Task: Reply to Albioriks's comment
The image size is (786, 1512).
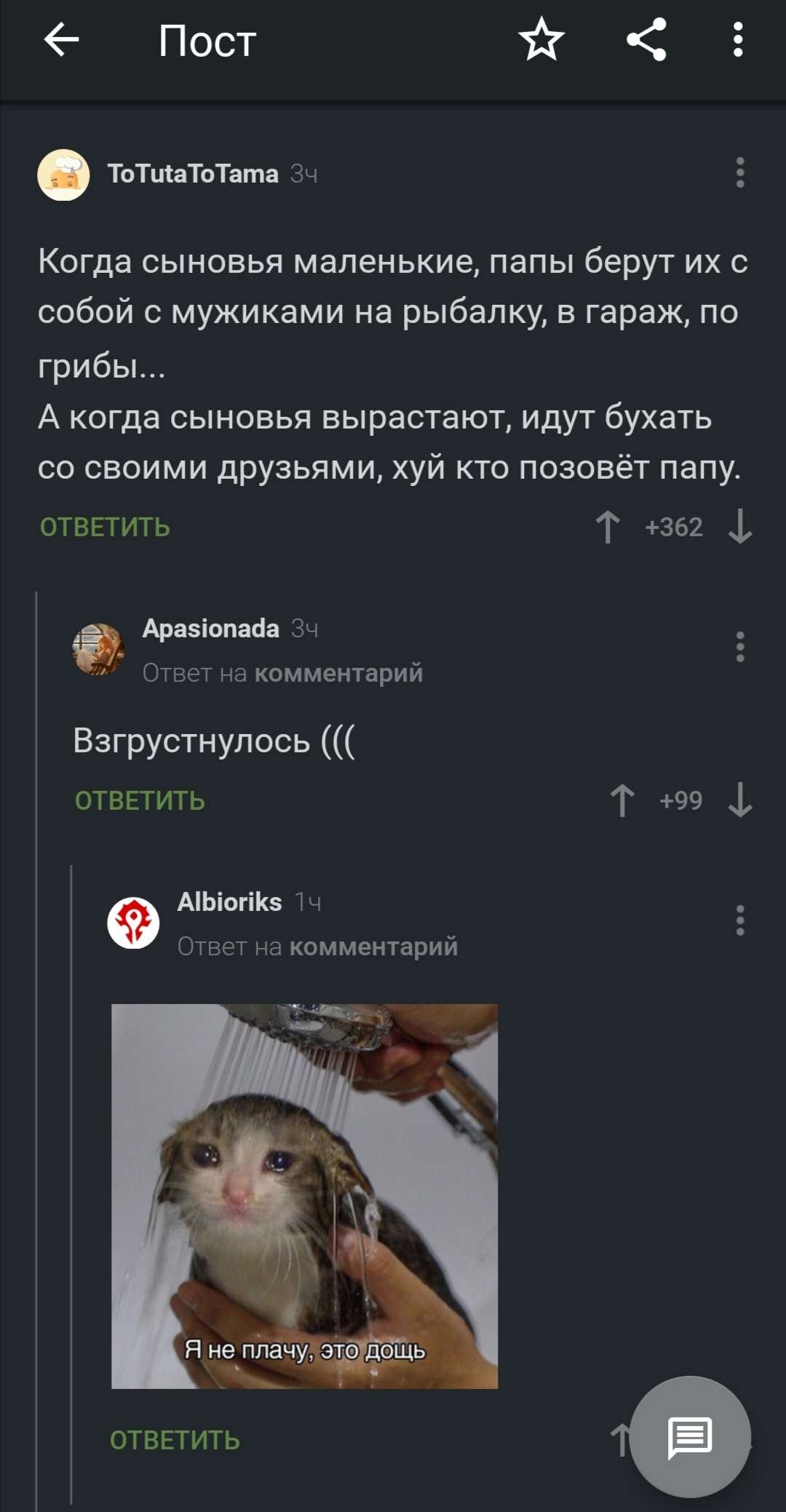Action: [175, 1441]
